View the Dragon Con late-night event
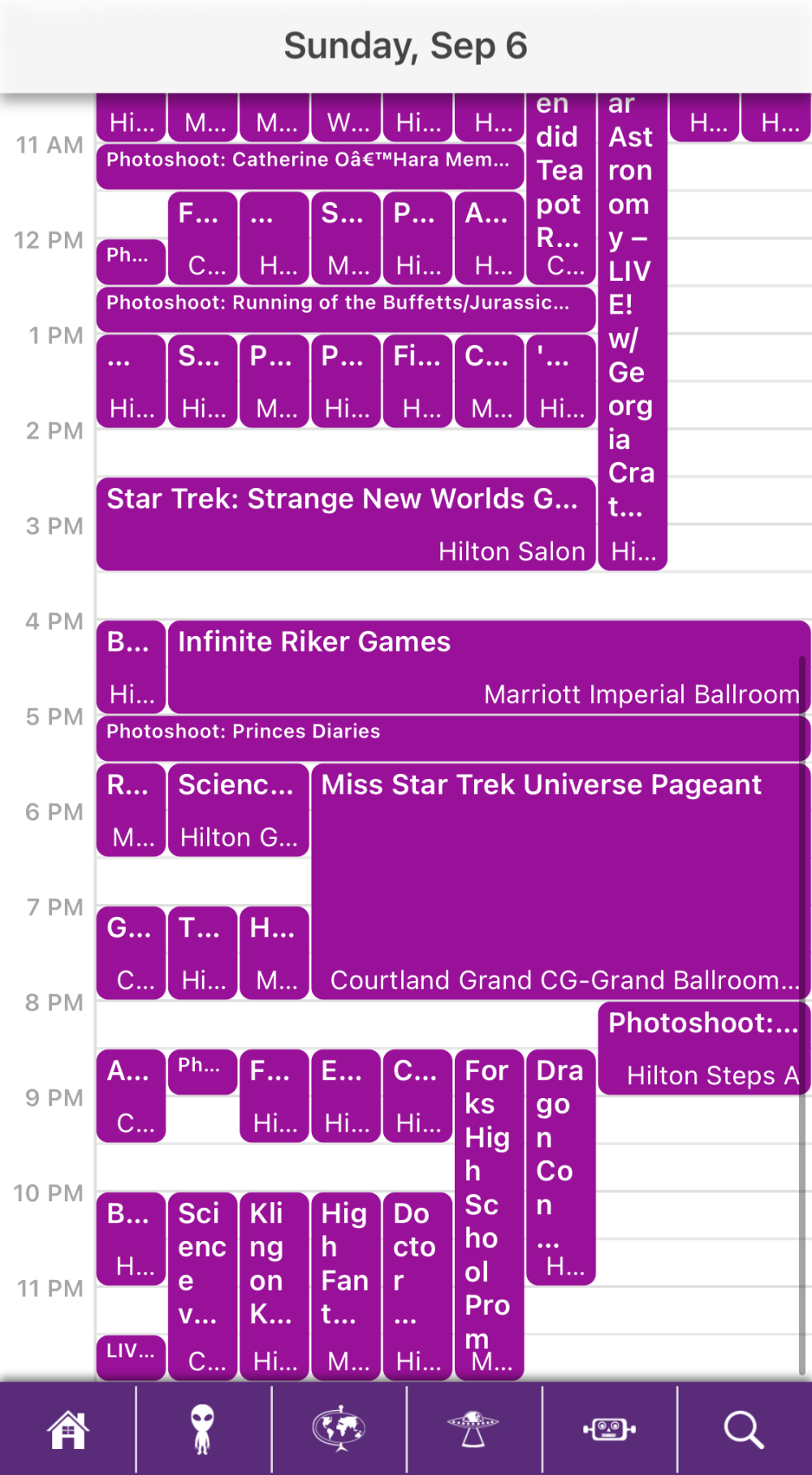The image size is (812, 1475). pos(560,1167)
